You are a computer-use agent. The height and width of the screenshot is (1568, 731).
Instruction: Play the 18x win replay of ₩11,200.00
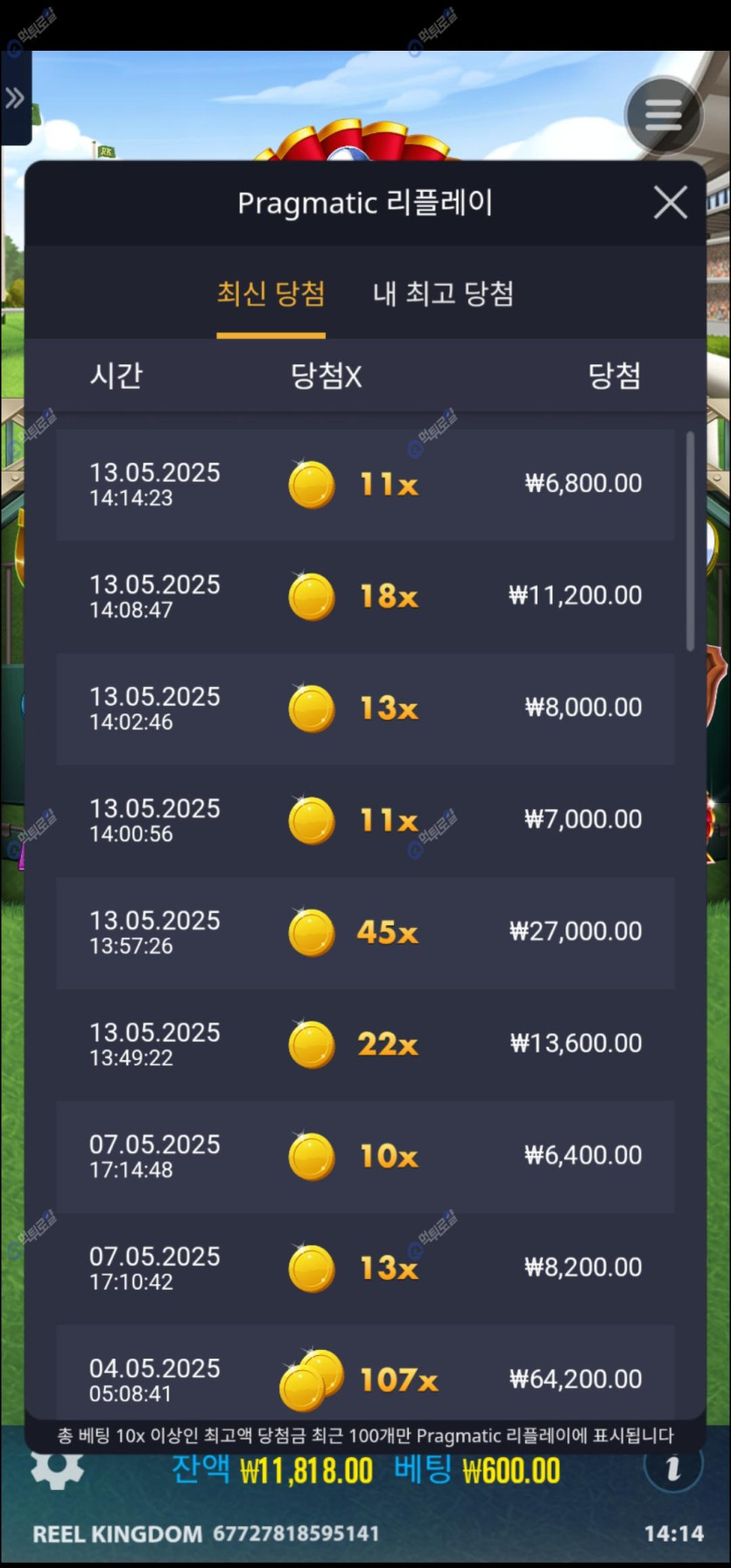pos(365,596)
